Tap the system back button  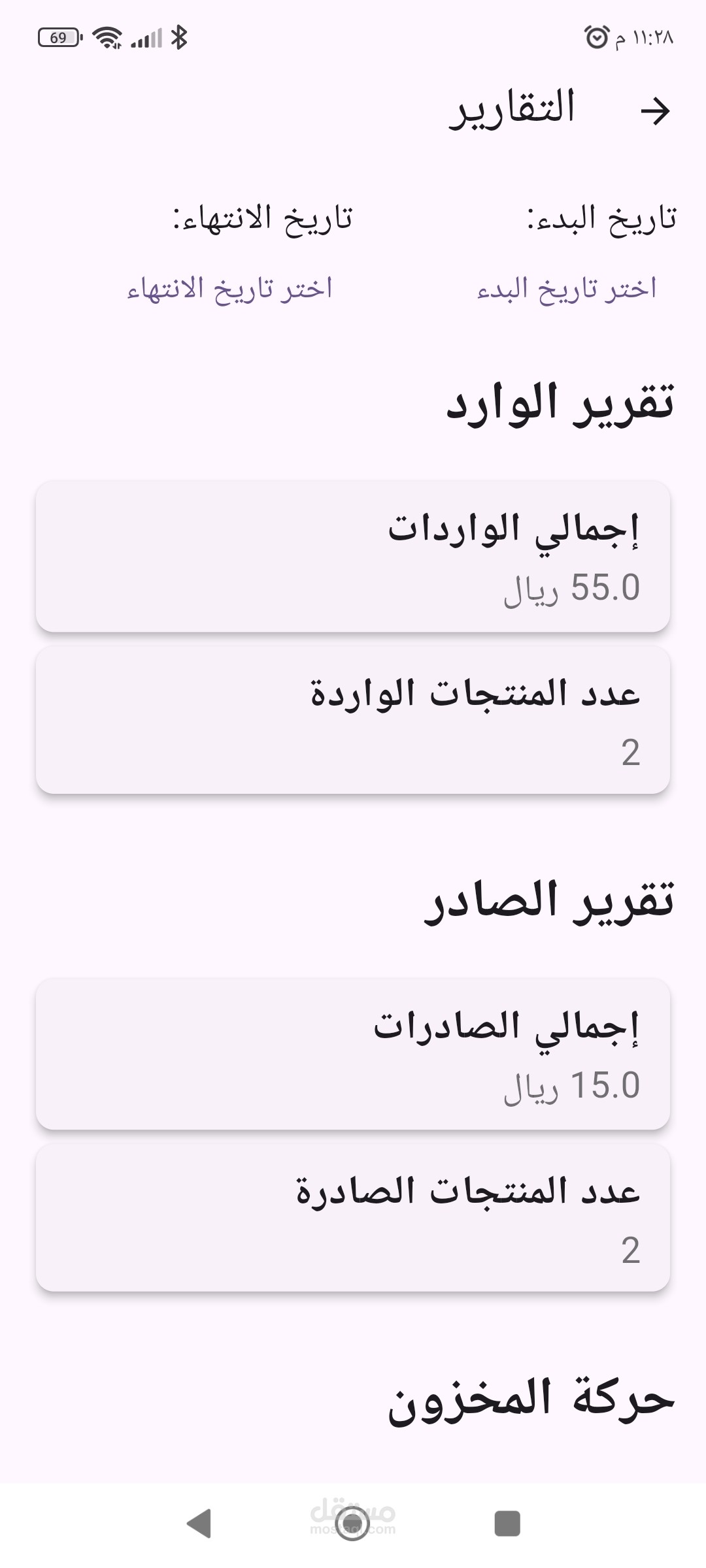199,1524
